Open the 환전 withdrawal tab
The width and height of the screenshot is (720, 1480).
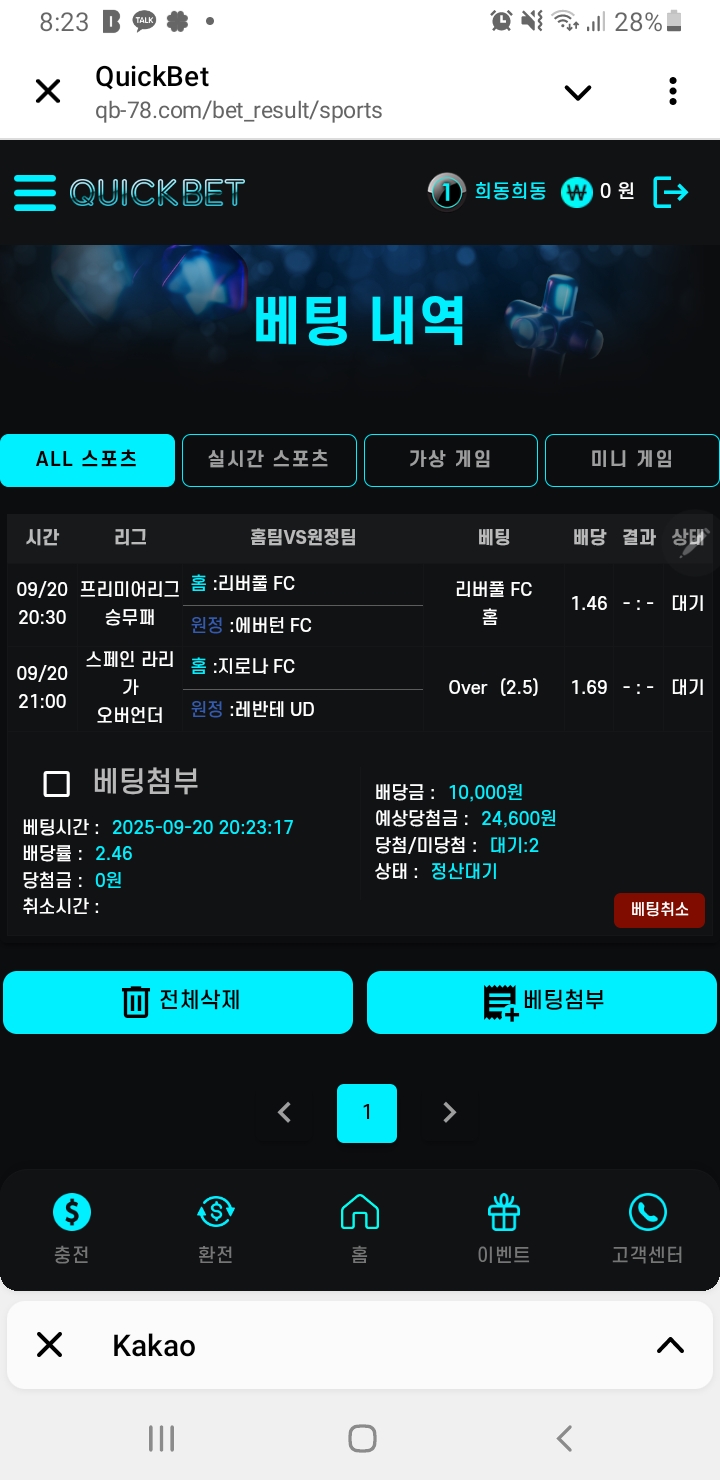[x=216, y=1228]
